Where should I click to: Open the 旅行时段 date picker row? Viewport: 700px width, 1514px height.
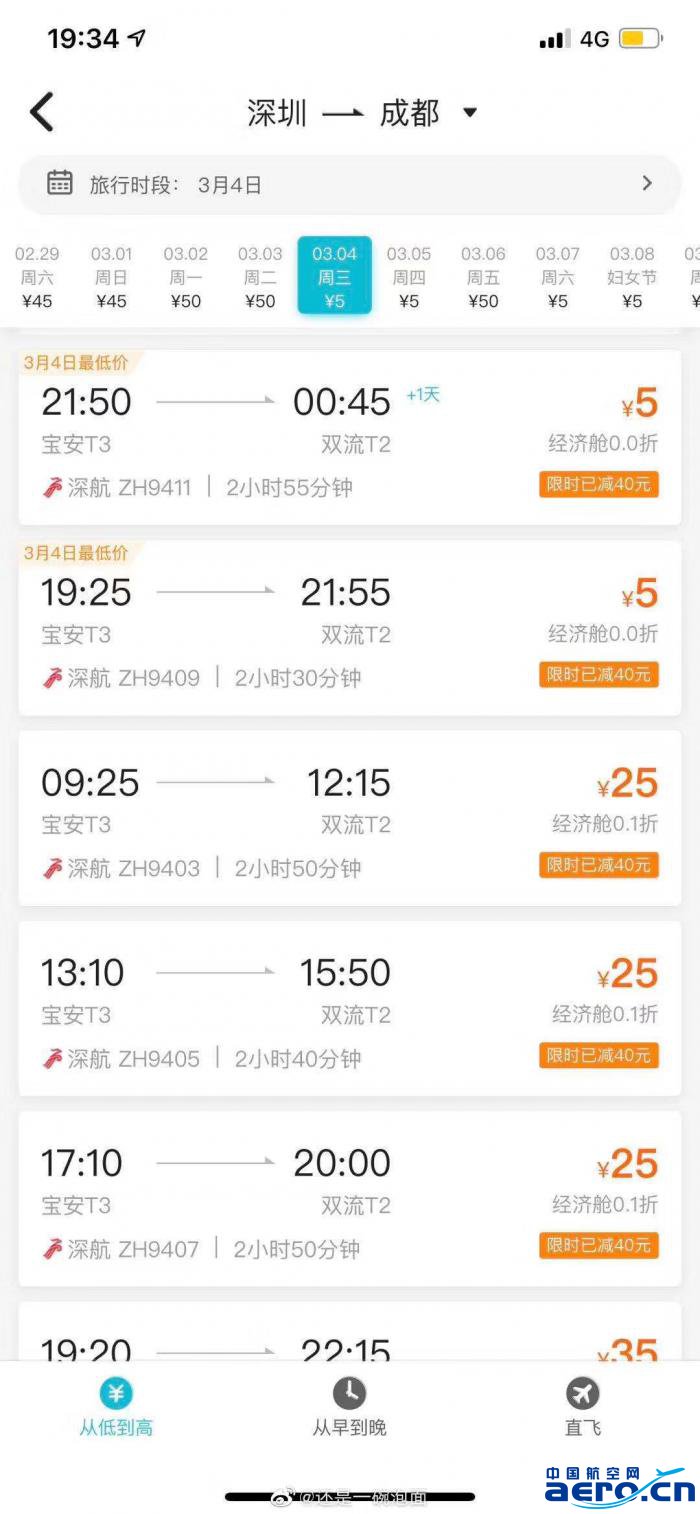[349, 184]
